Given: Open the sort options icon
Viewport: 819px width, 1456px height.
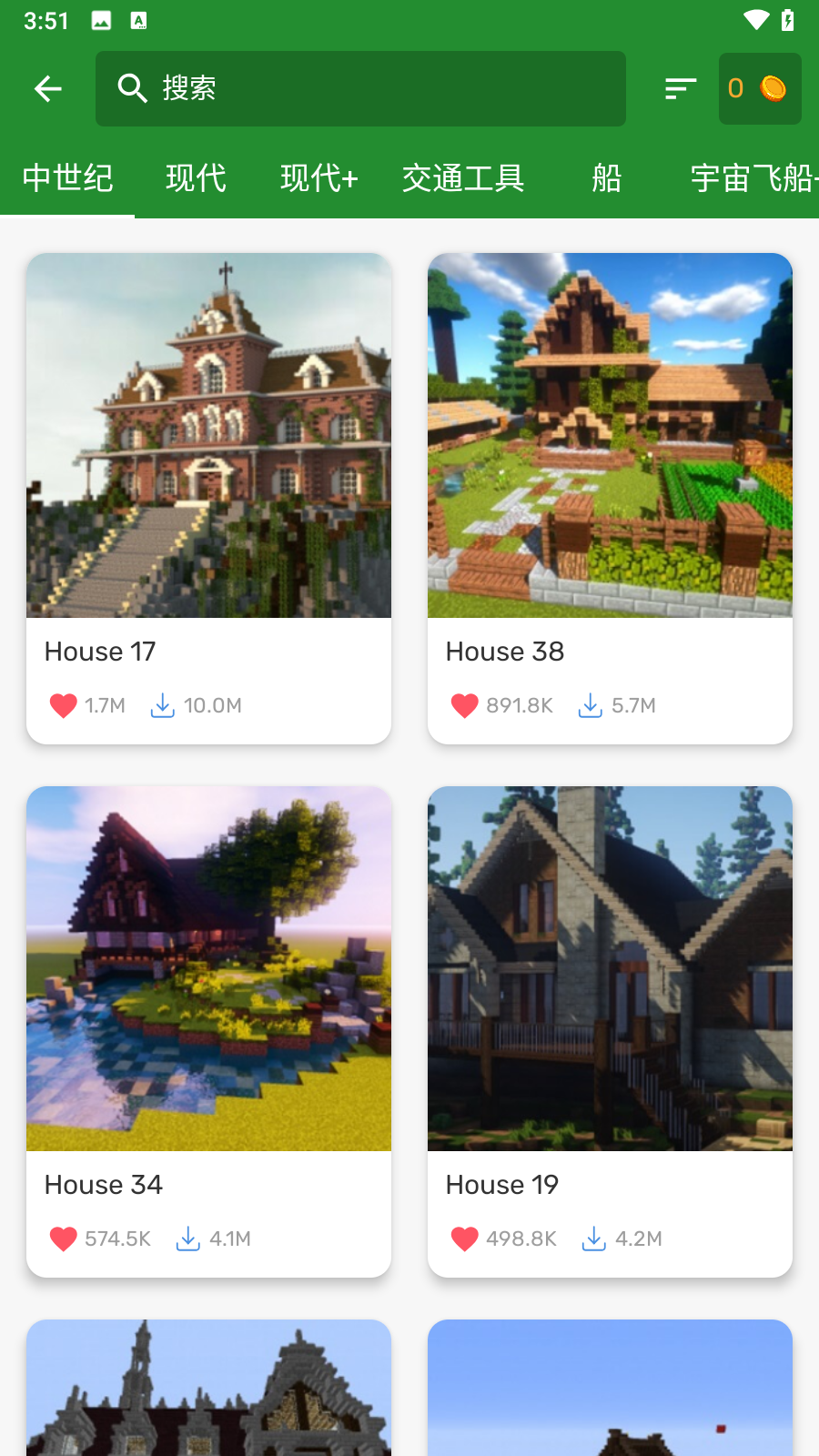Looking at the screenshot, I should tap(680, 88).
